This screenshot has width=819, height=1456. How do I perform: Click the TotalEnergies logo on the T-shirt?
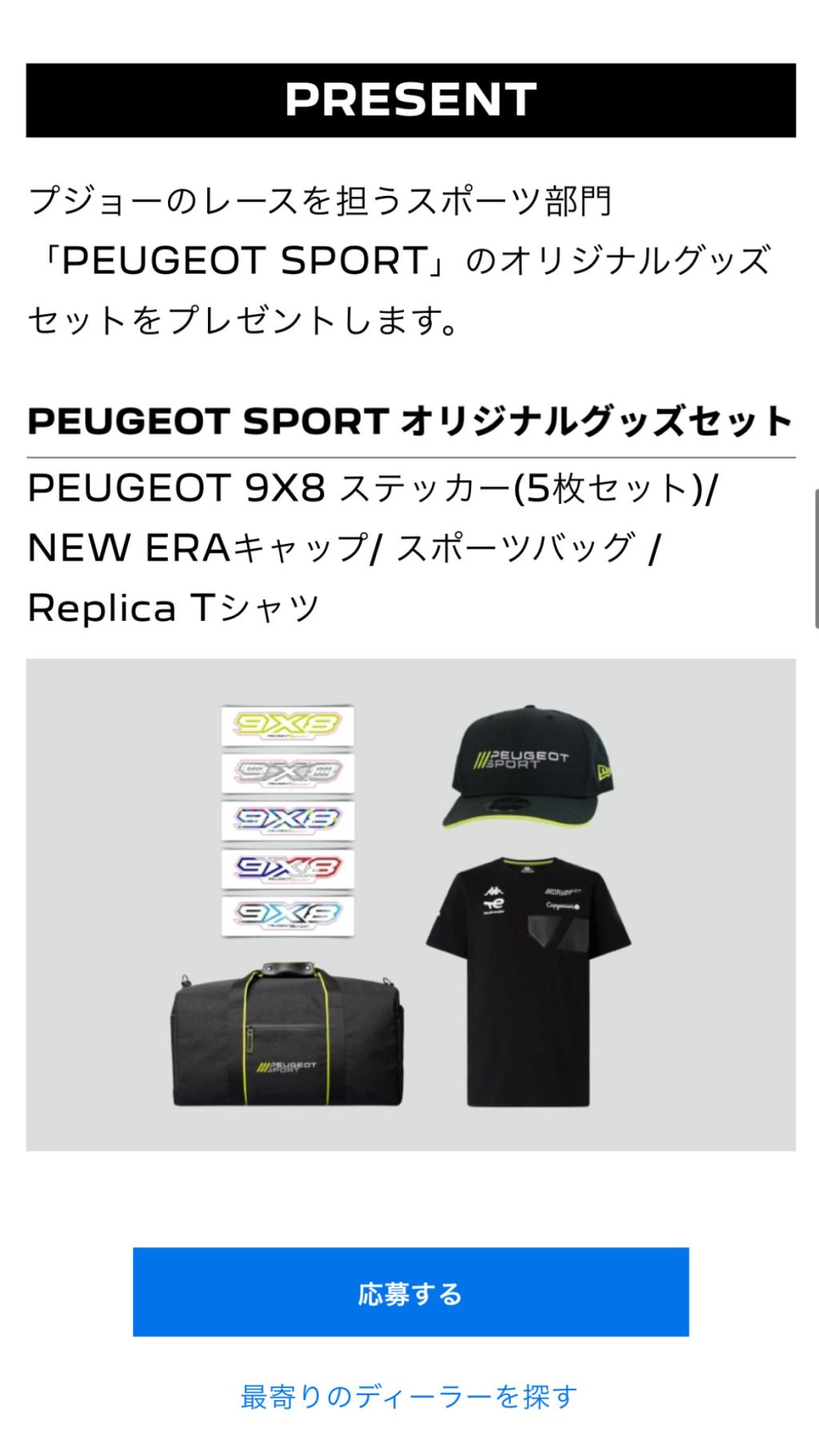[x=494, y=906]
